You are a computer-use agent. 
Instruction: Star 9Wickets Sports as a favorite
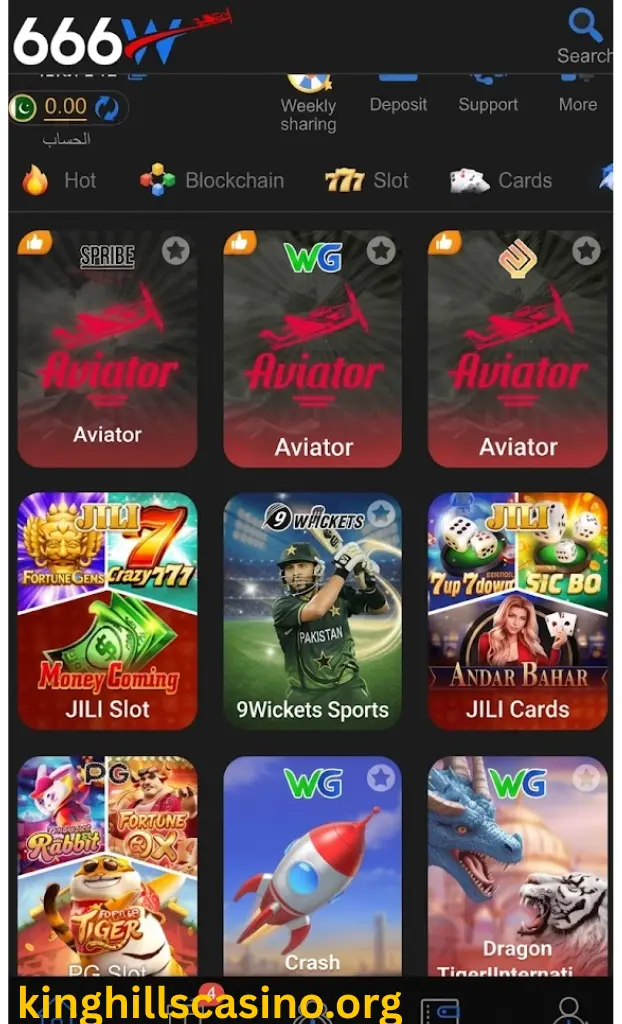pos(381,514)
